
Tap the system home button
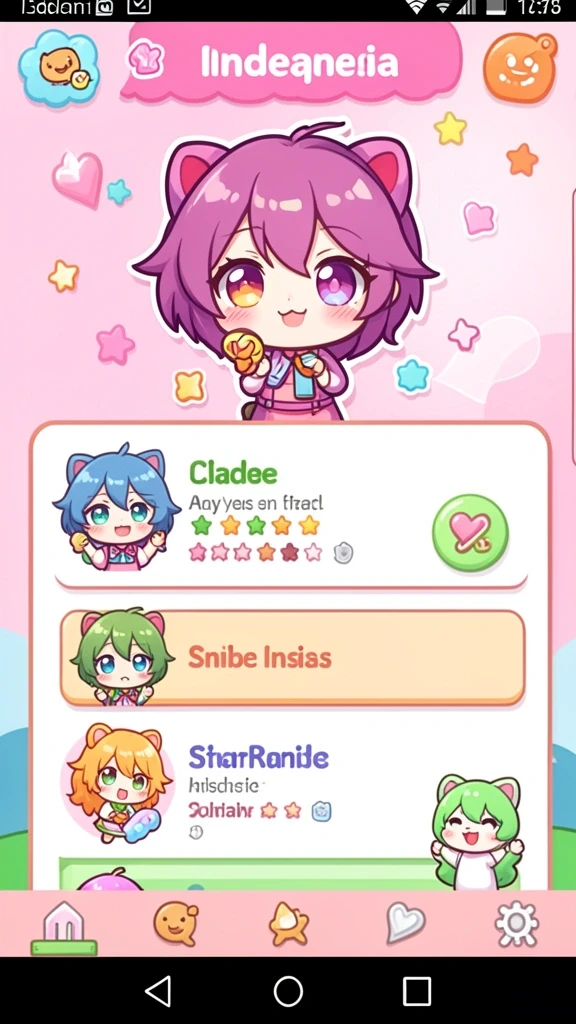pos(288,991)
